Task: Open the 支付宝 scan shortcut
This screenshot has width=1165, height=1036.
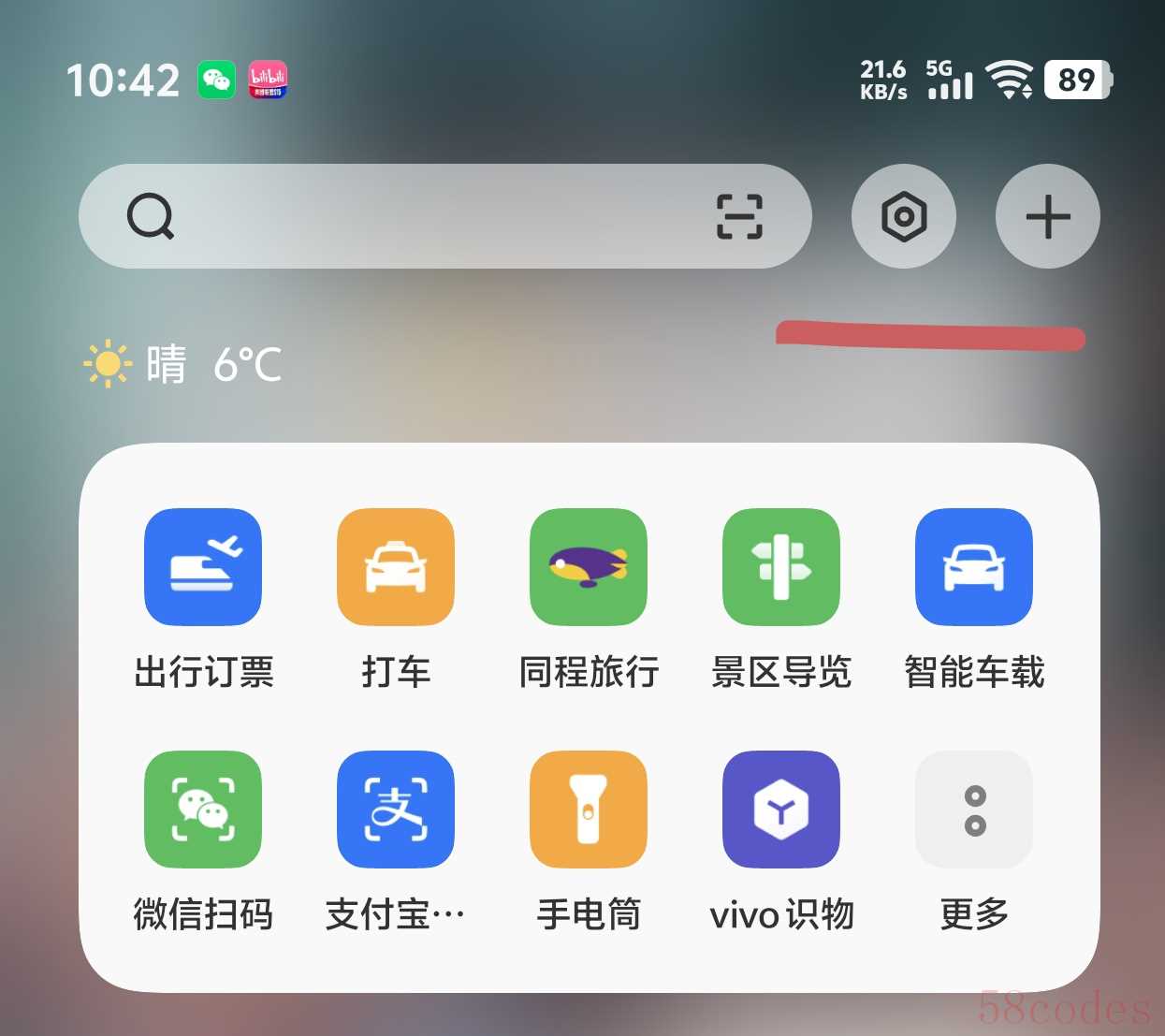Action: coord(396,810)
